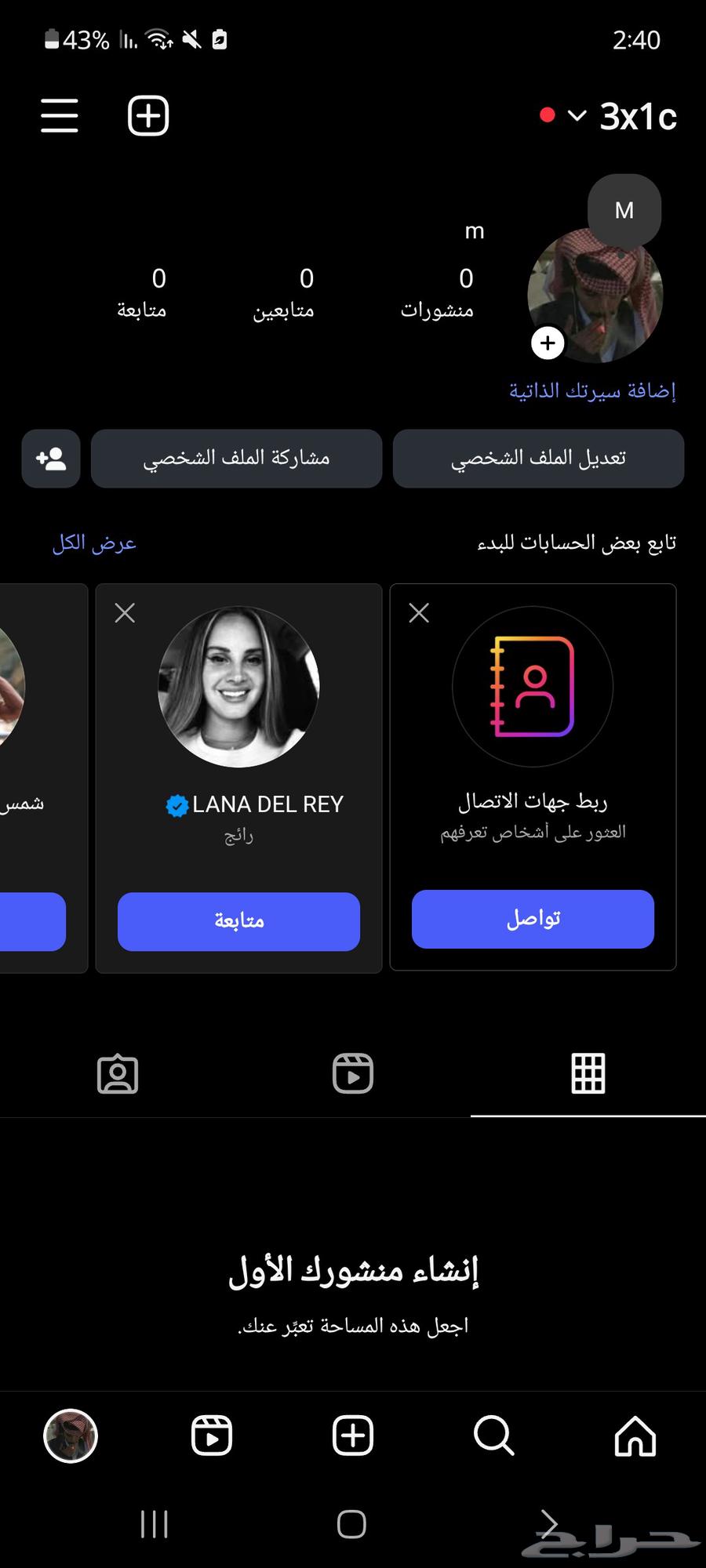Open your profile via bottom avatar thumbnail
Screen dimensions: 706x1568
click(71, 1436)
